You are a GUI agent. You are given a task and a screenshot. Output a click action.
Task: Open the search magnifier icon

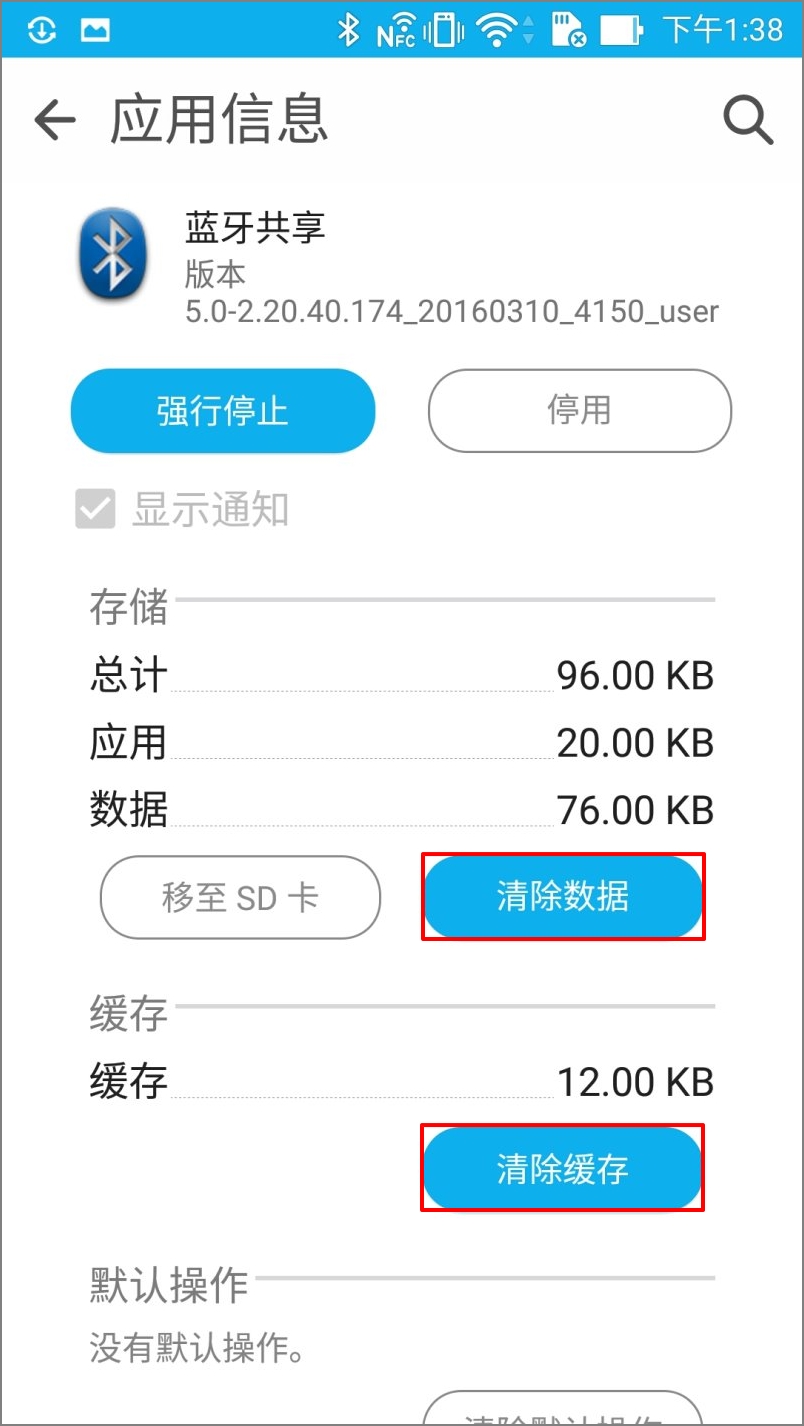tap(748, 121)
